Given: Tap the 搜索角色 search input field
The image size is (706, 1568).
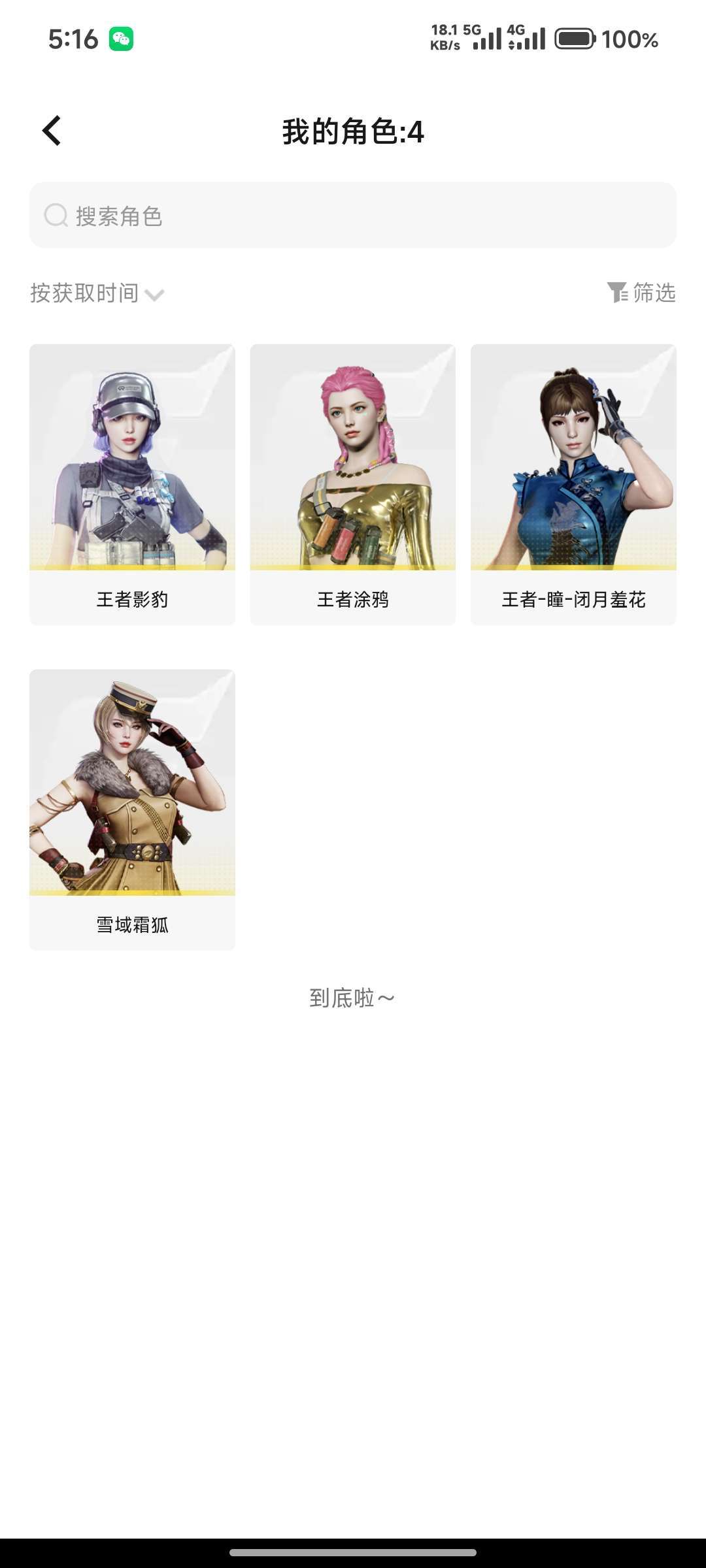Looking at the screenshot, I should (x=353, y=216).
